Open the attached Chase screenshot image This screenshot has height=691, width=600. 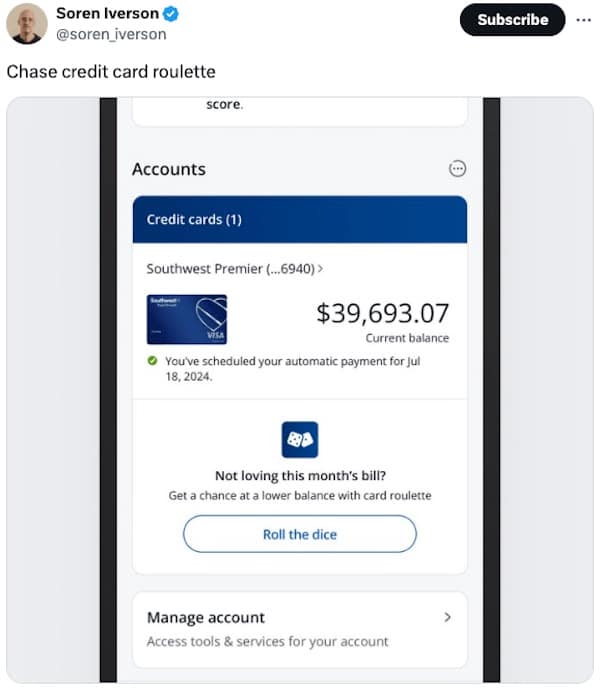tap(299, 390)
